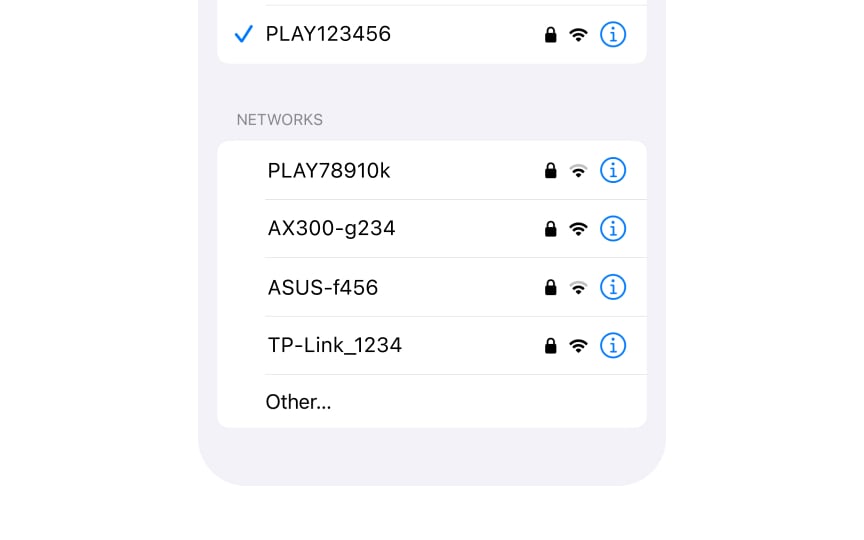Image resolution: width=864 pixels, height=540 pixels.
Task: View info for AX300-g234
Action: click(x=613, y=229)
